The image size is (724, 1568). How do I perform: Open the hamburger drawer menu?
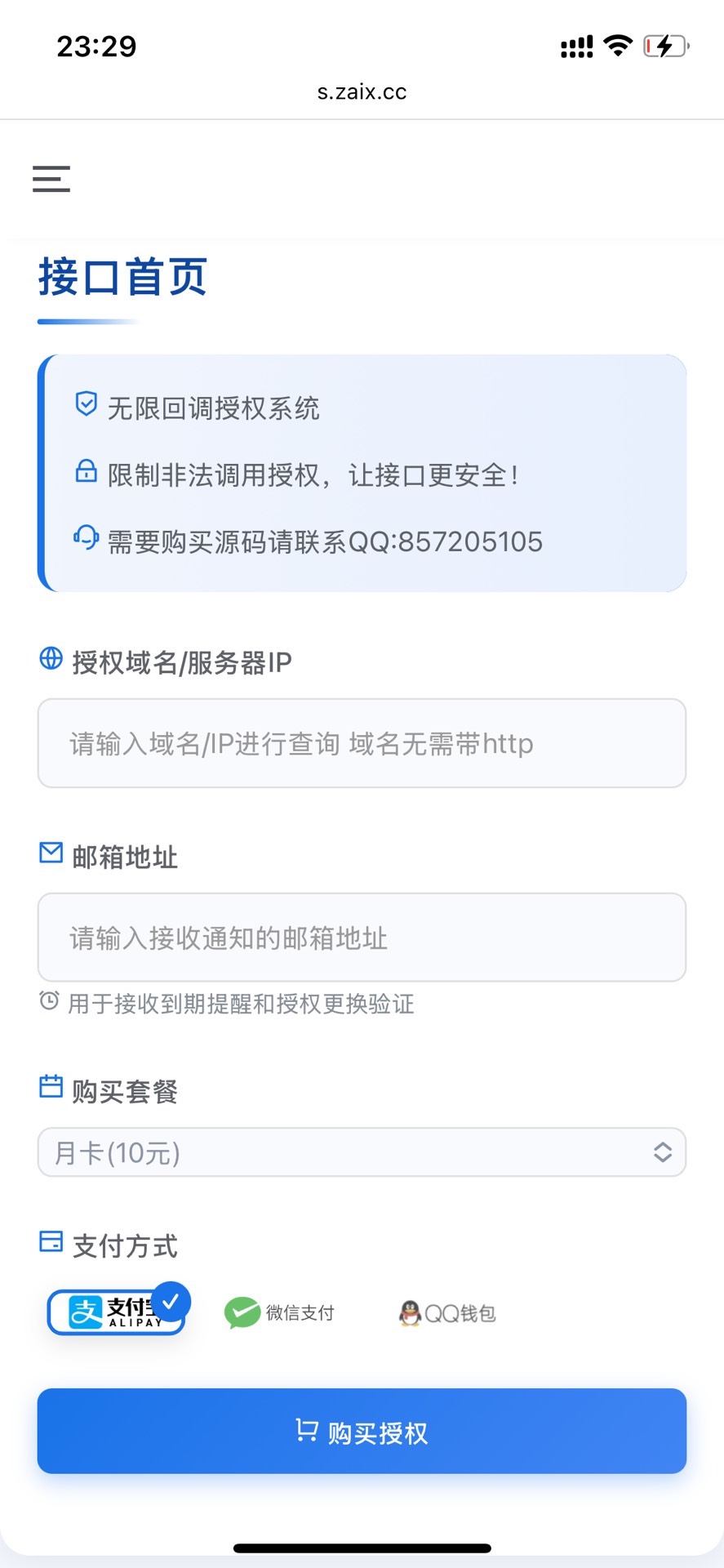point(51,179)
